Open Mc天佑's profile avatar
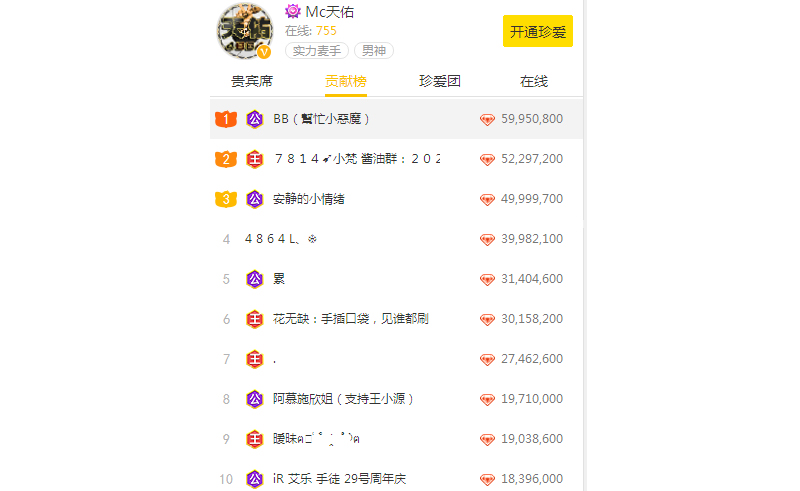 coord(243,32)
